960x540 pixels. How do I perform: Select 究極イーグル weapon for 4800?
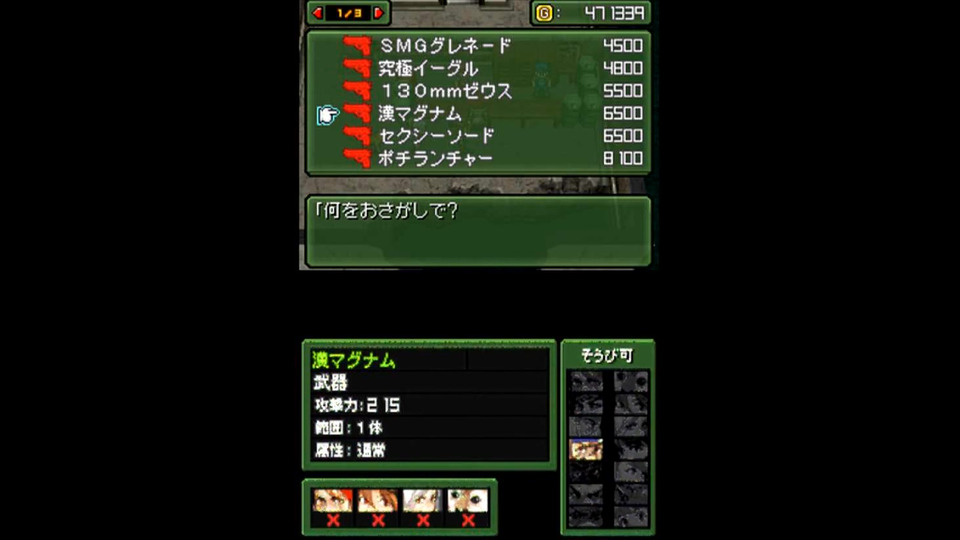[x=428, y=69]
